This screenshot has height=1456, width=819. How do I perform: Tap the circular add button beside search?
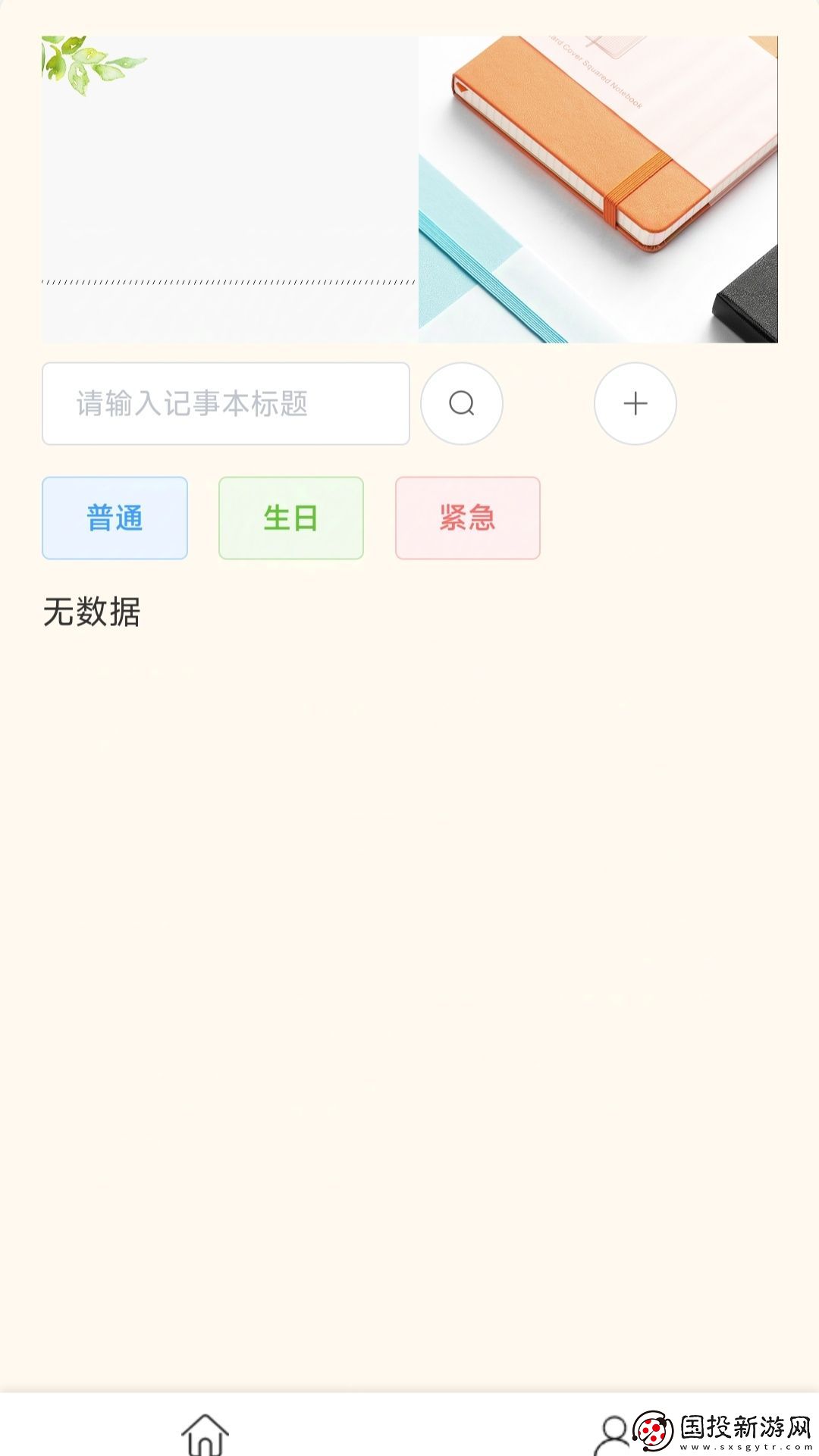point(635,404)
